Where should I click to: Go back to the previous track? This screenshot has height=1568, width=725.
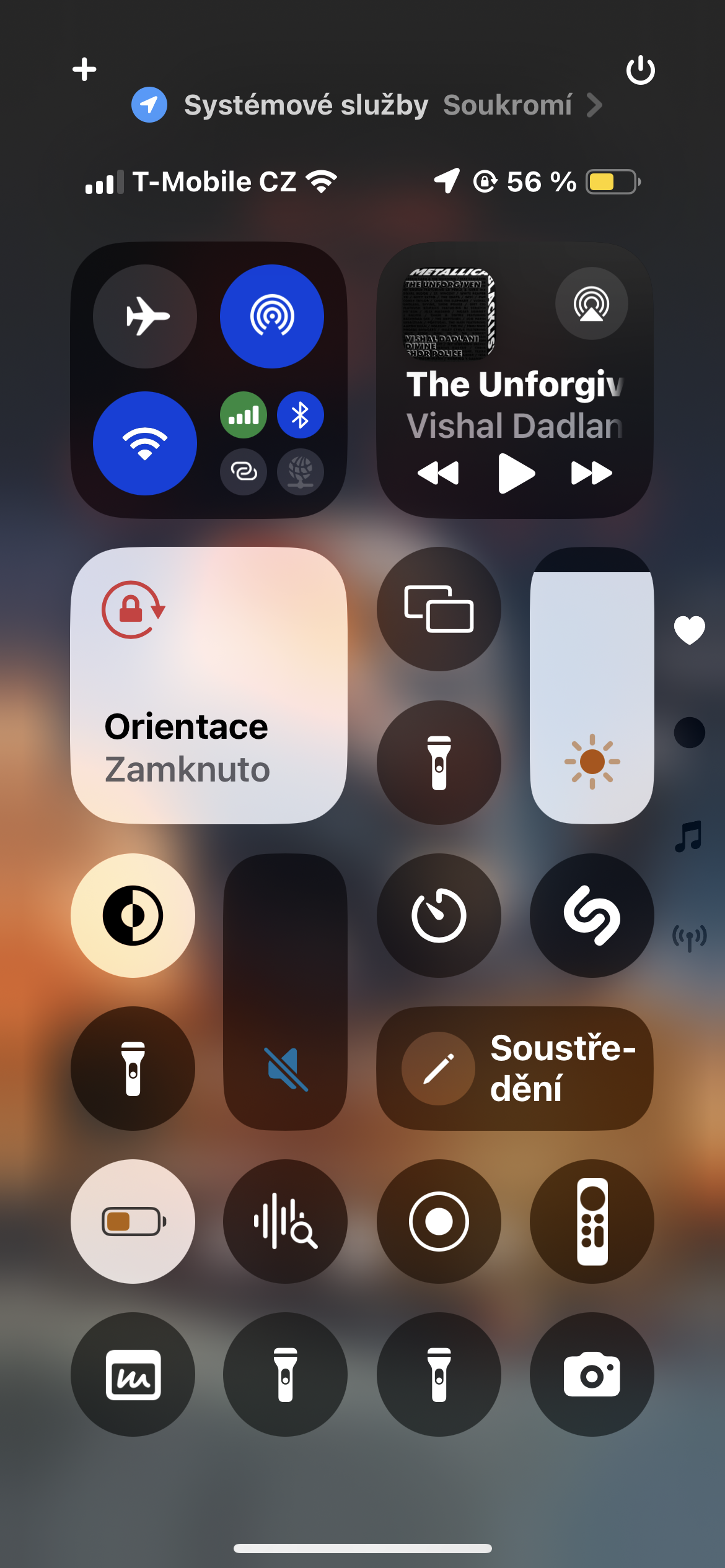pos(439,474)
